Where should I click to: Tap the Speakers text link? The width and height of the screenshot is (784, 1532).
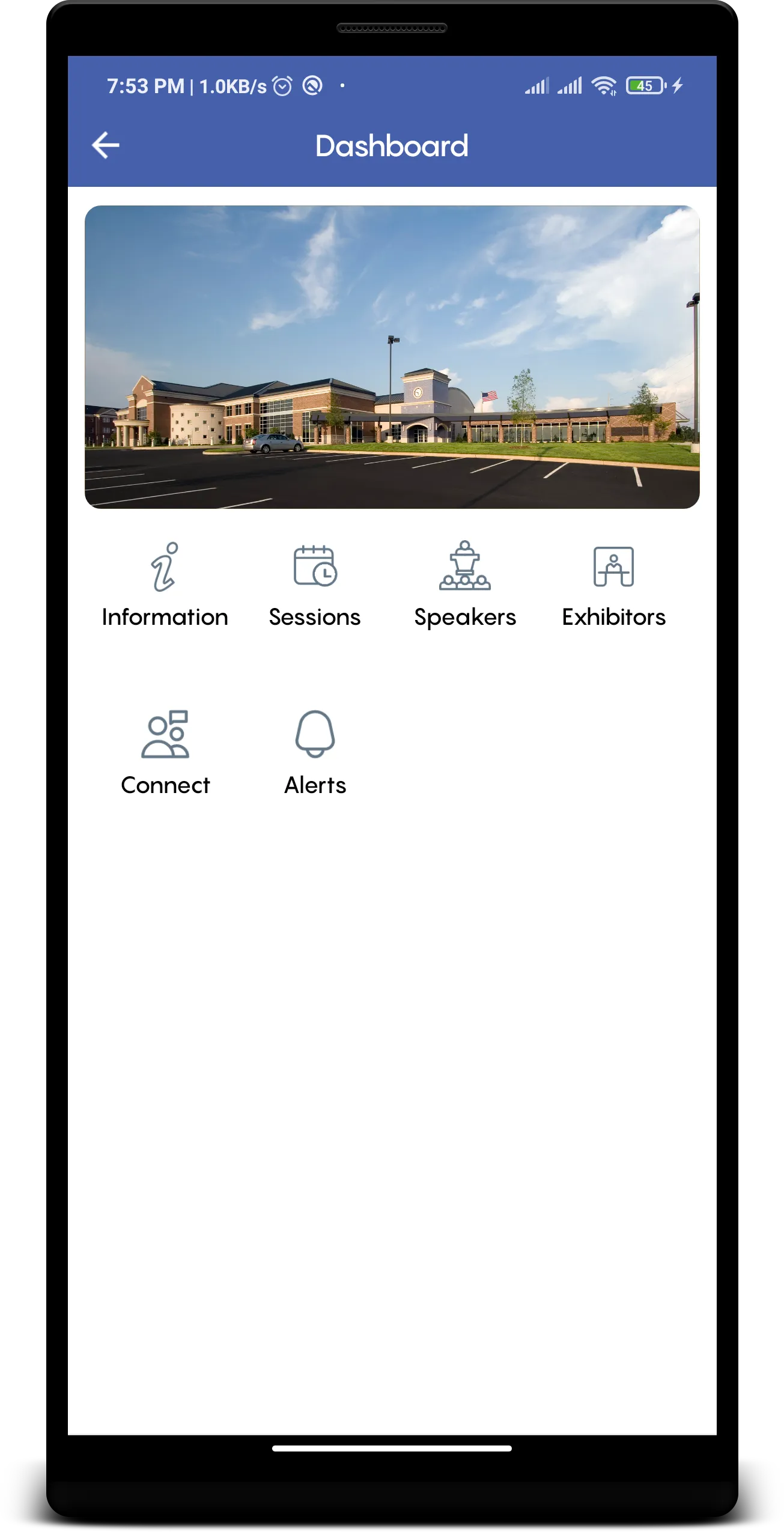[x=466, y=616]
